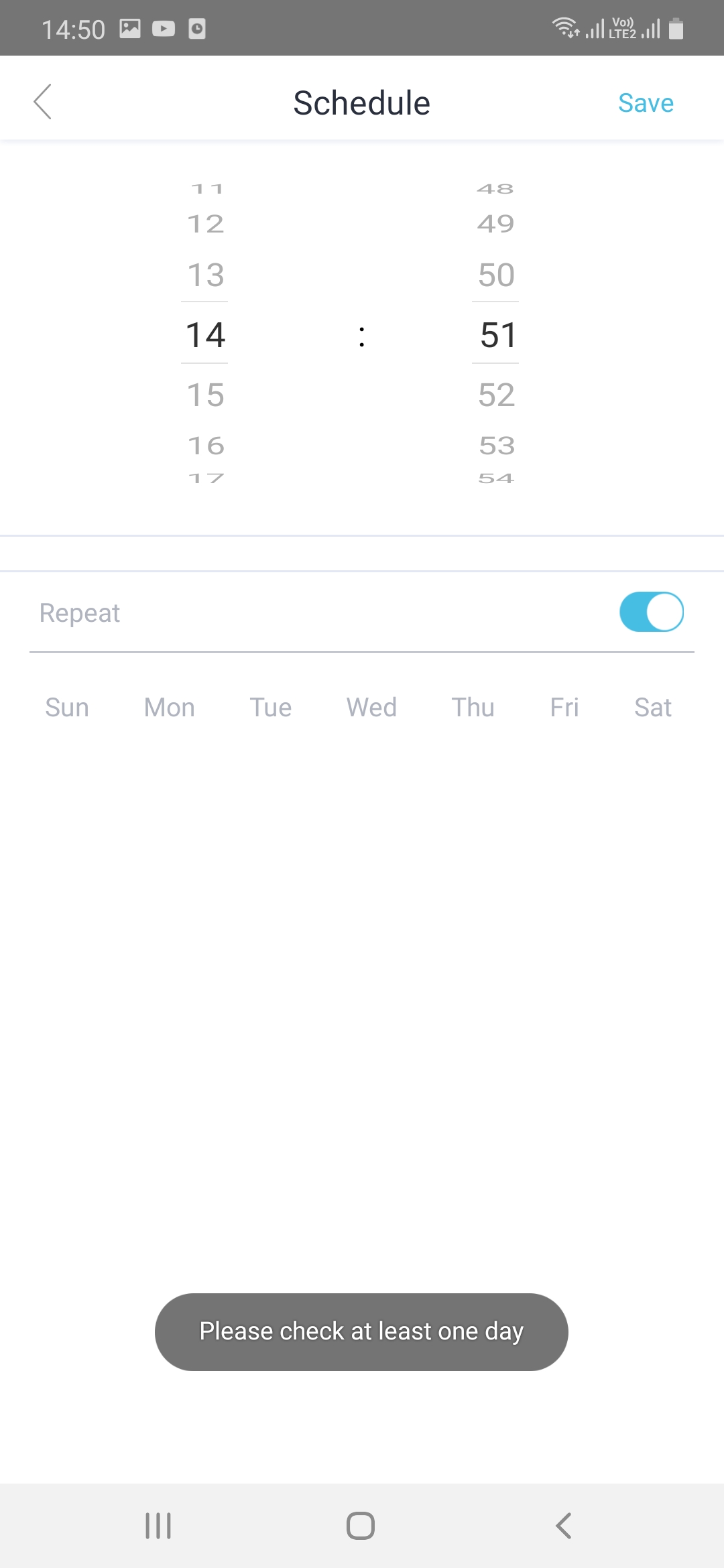
Task: Tap hour 15 in the hour picker
Action: click(x=205, y=395)
